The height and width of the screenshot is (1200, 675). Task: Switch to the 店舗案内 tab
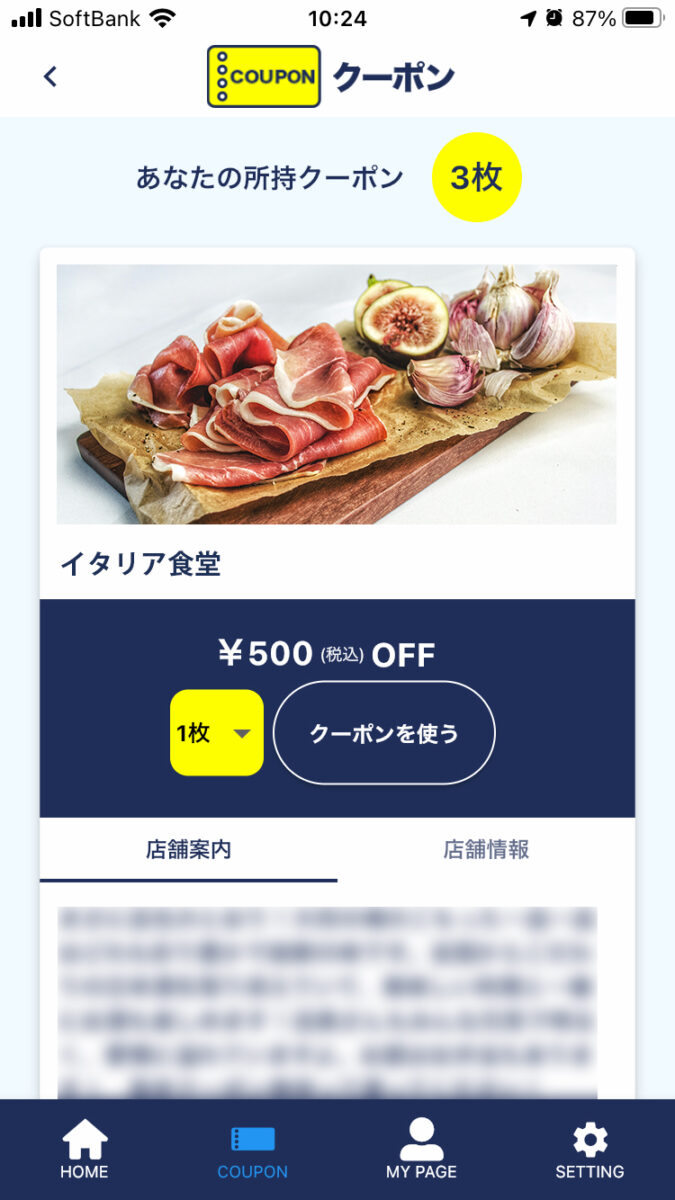click(x=189, y=850)
